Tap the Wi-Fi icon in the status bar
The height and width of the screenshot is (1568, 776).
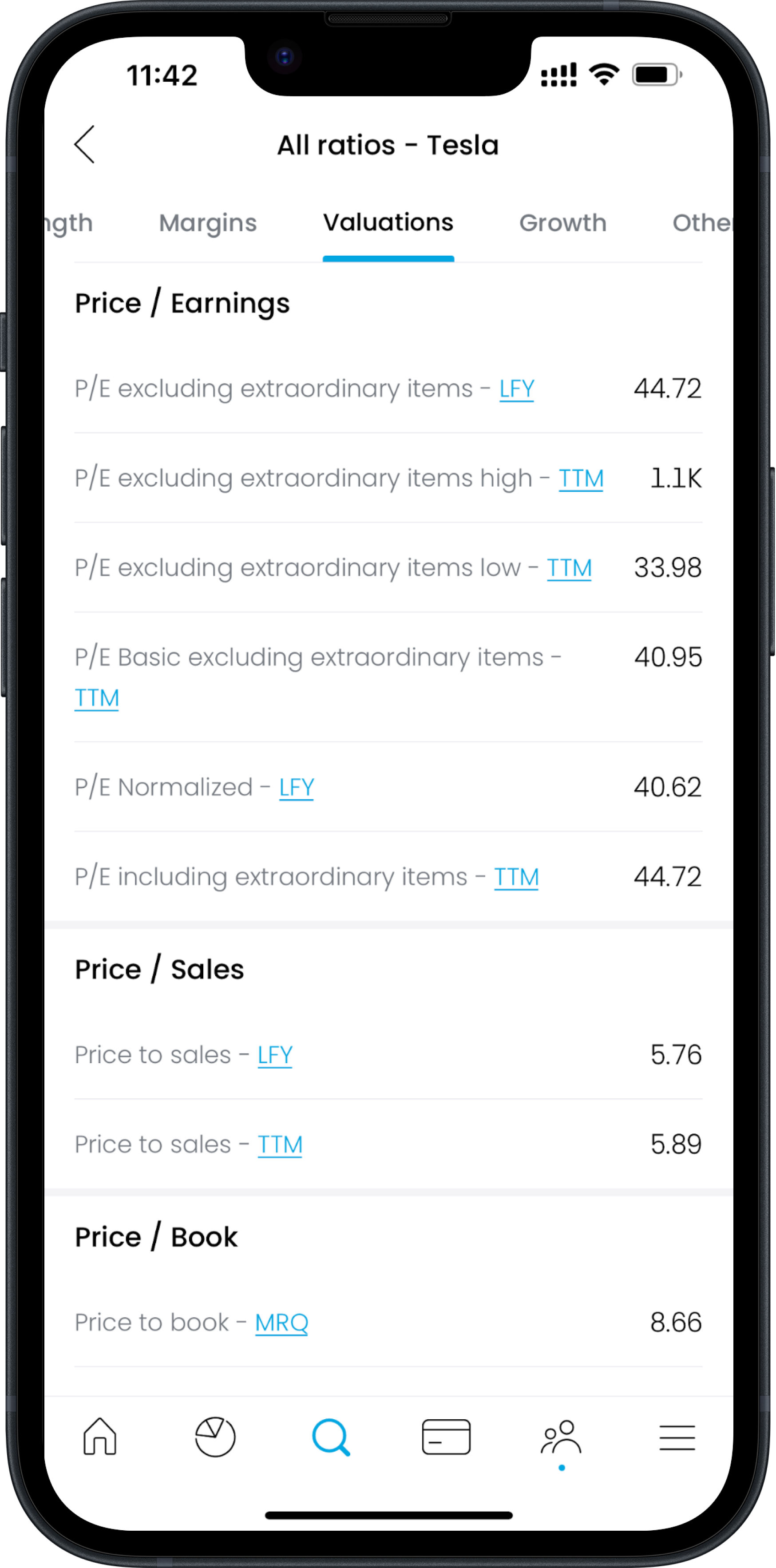click(604, 74)
